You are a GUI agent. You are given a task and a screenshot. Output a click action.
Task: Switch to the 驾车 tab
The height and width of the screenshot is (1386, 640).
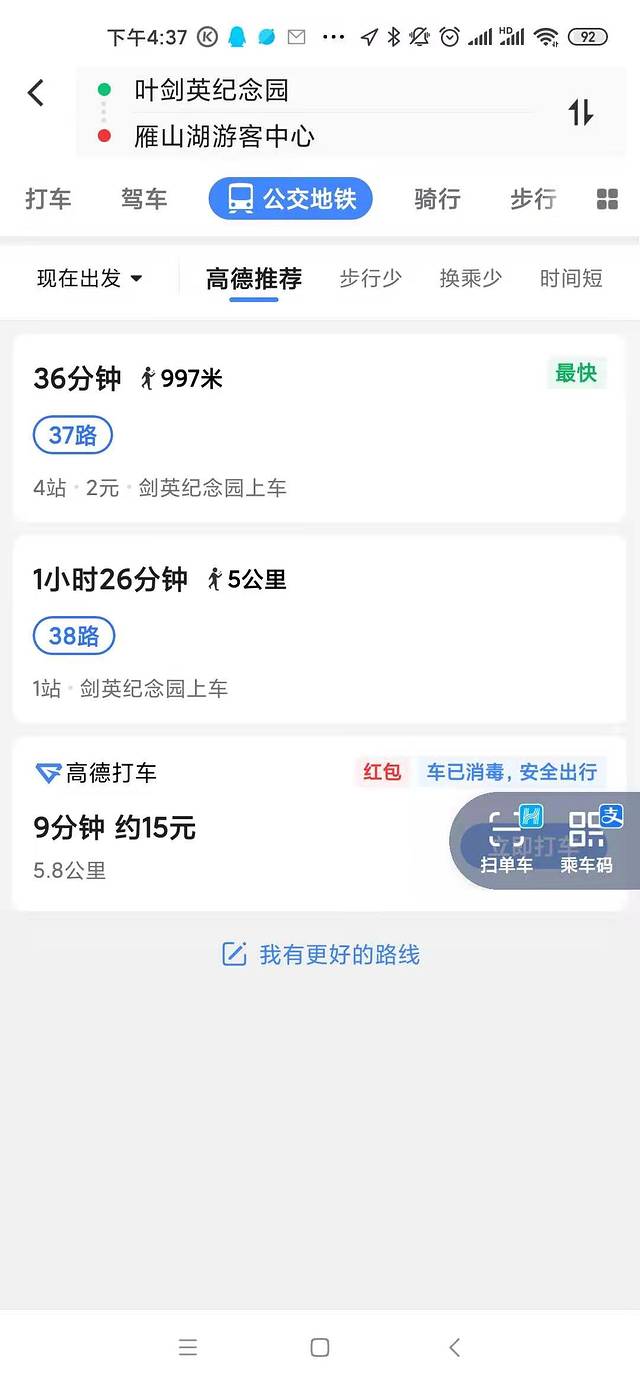[x=144, y=199]
